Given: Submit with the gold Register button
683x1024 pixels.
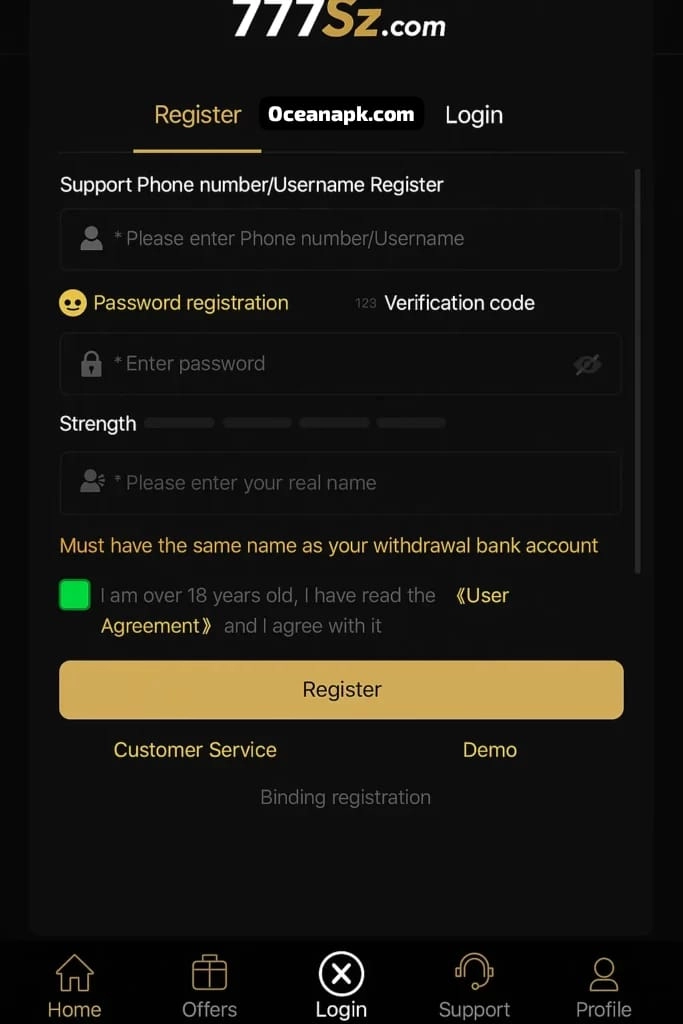Looking at the screenshot, I should click(341, 690).
